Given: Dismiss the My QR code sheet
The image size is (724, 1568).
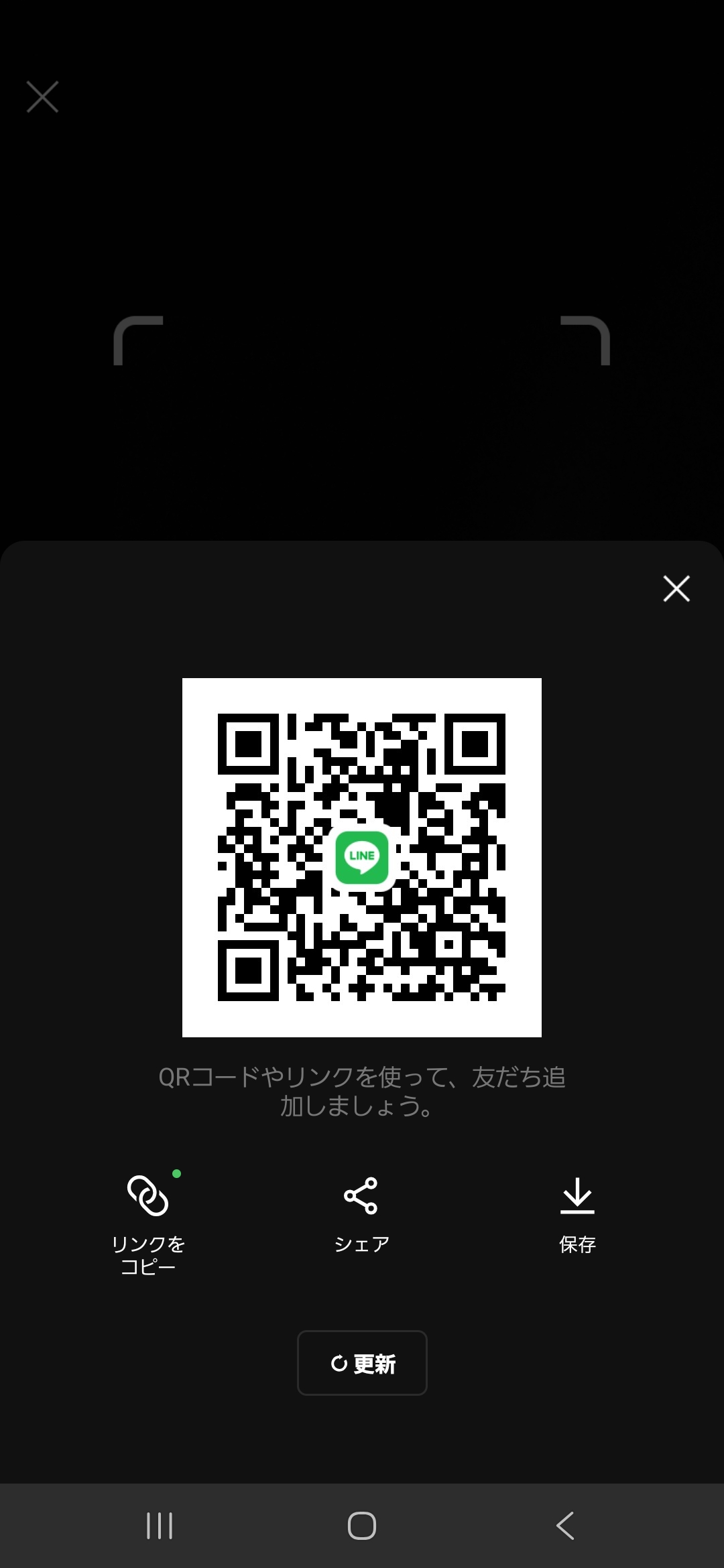Looking at the screenshot, I should point(676,588).
